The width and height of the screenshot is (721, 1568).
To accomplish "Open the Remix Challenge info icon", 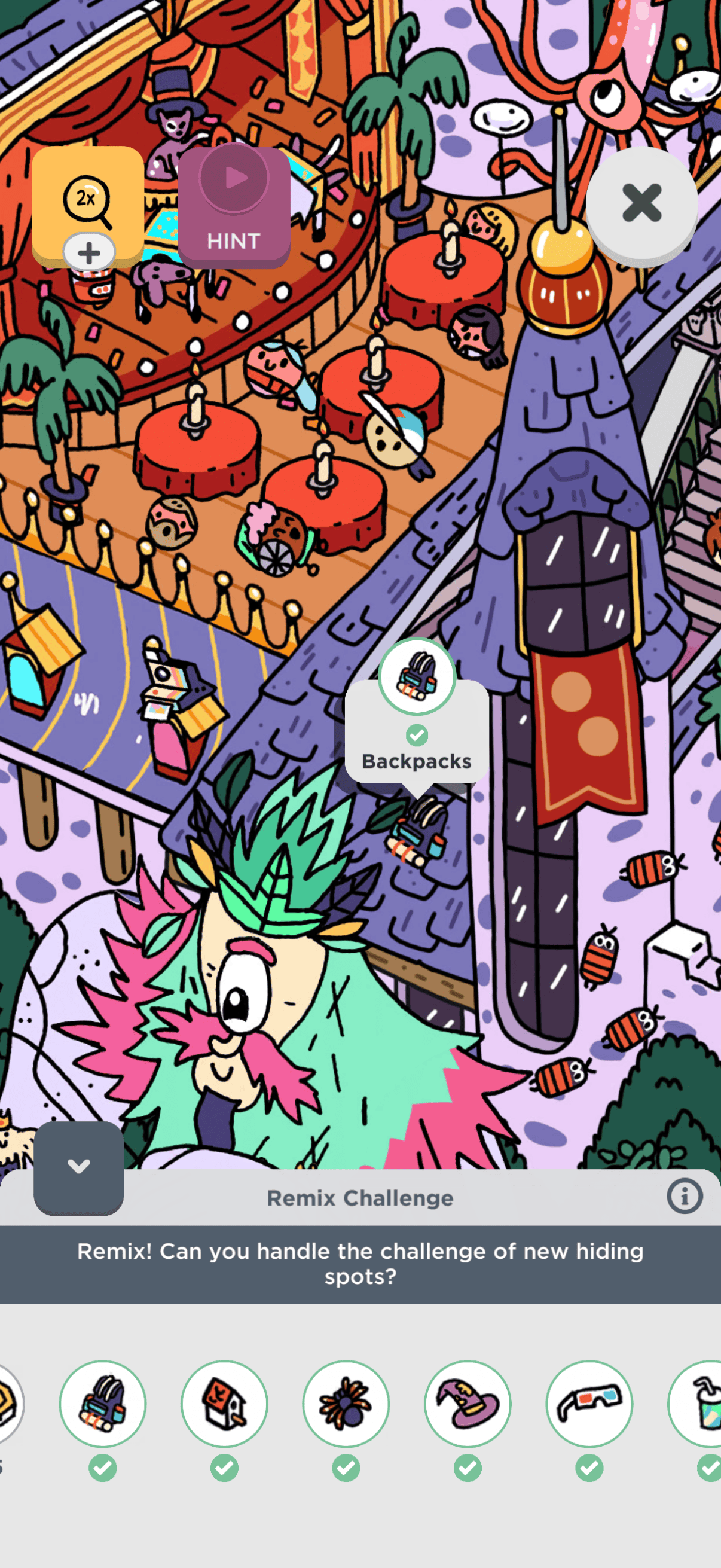I will click(685, 1197).
